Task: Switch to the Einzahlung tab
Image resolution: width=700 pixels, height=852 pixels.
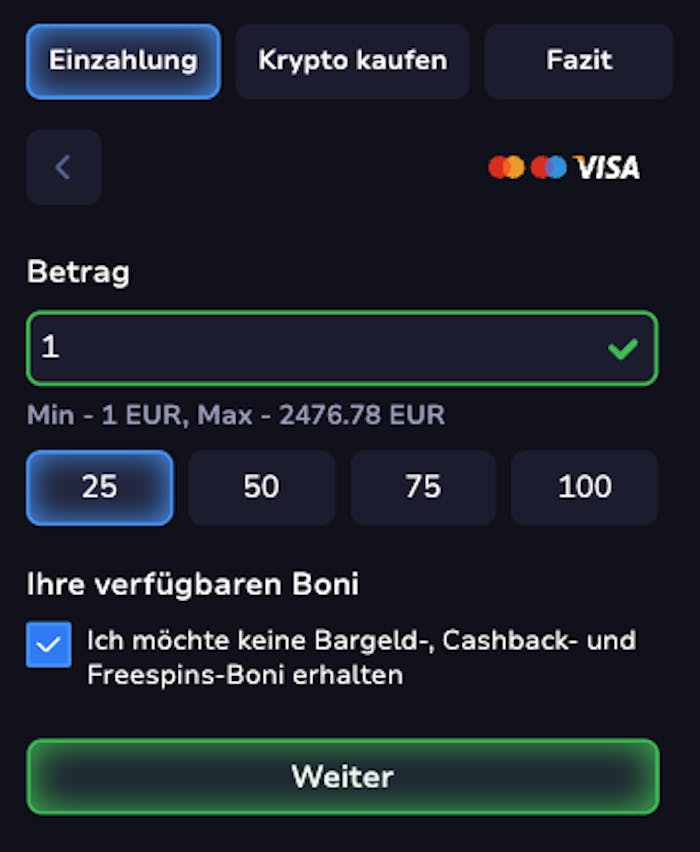Action: point(123,61)
